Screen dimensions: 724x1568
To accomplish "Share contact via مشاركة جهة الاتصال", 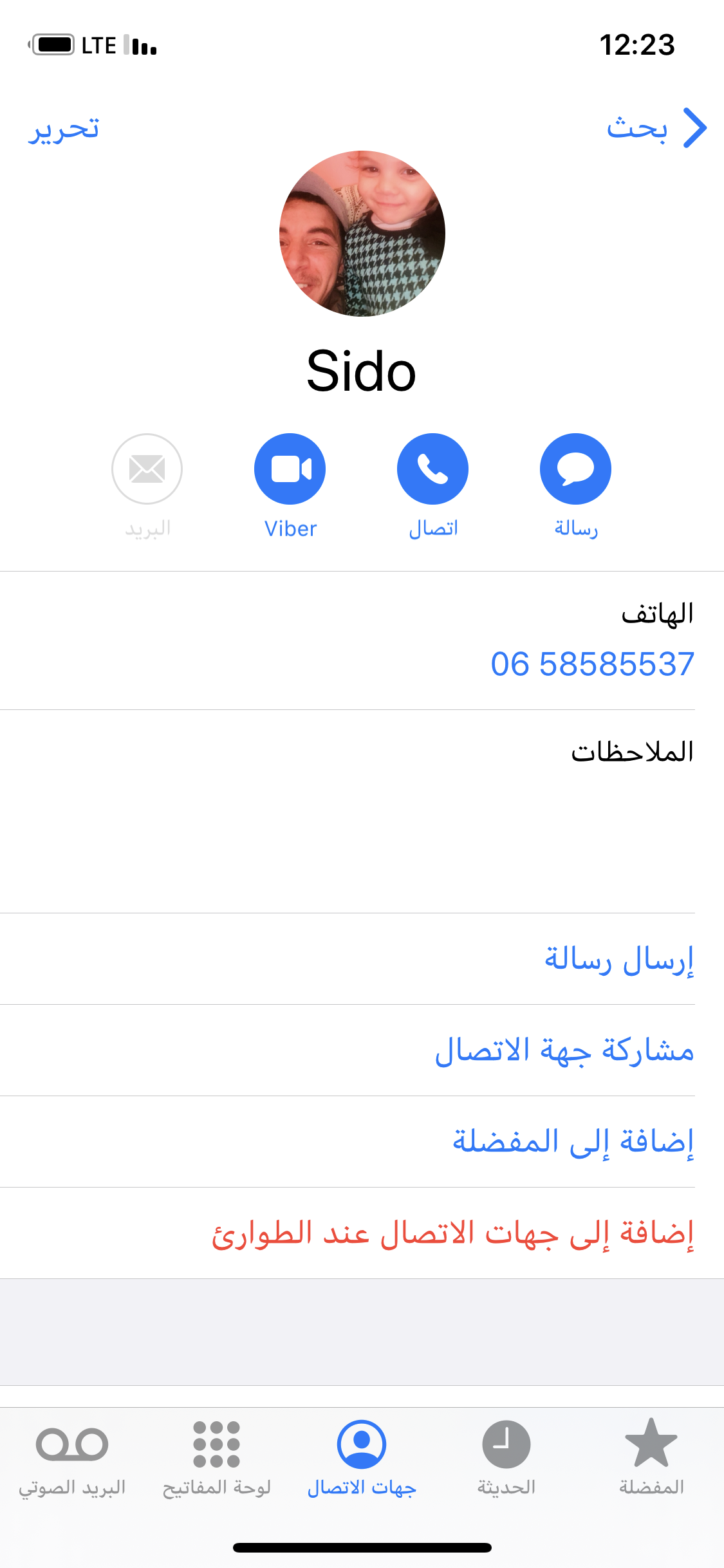I will click(348, 1050).
